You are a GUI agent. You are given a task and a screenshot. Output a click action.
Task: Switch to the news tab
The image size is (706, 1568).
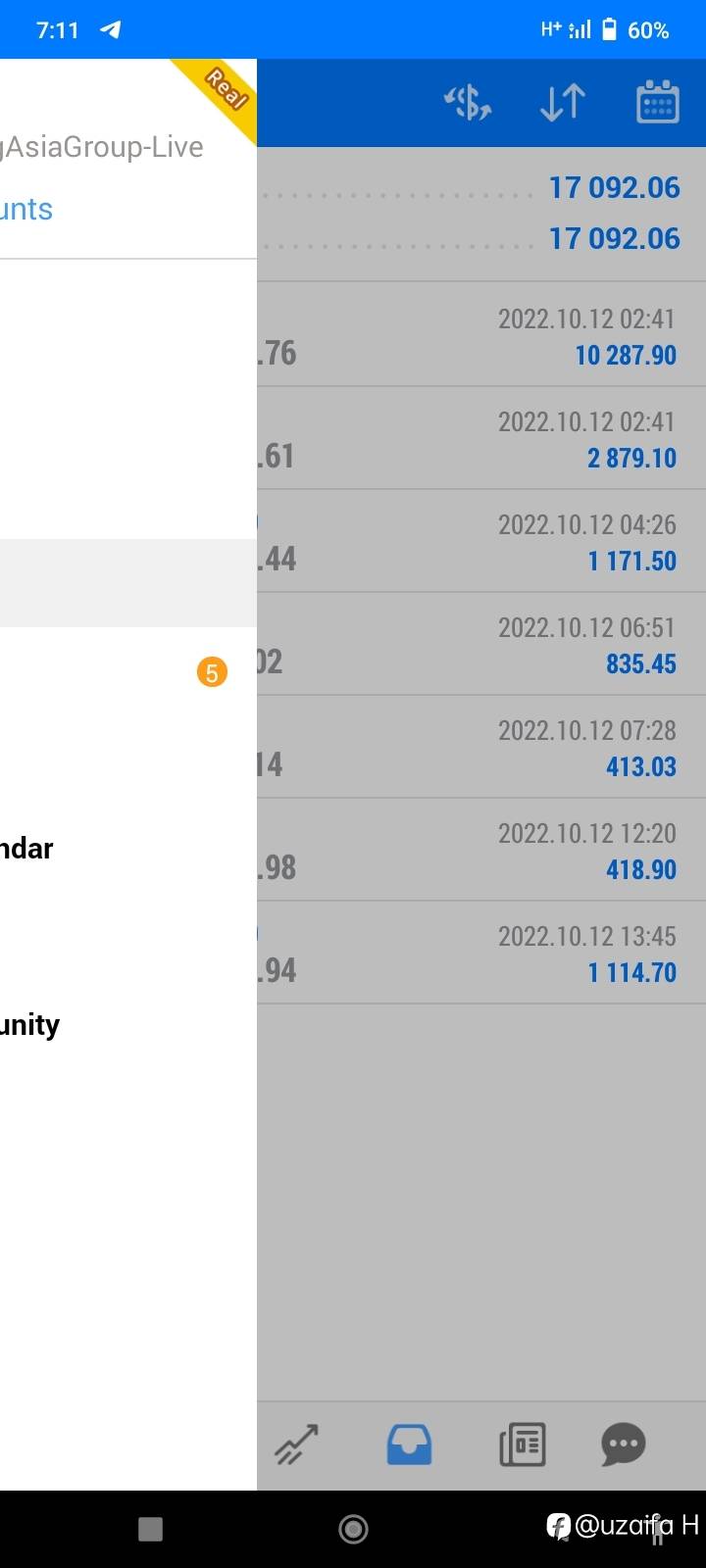click(523, 1445)
